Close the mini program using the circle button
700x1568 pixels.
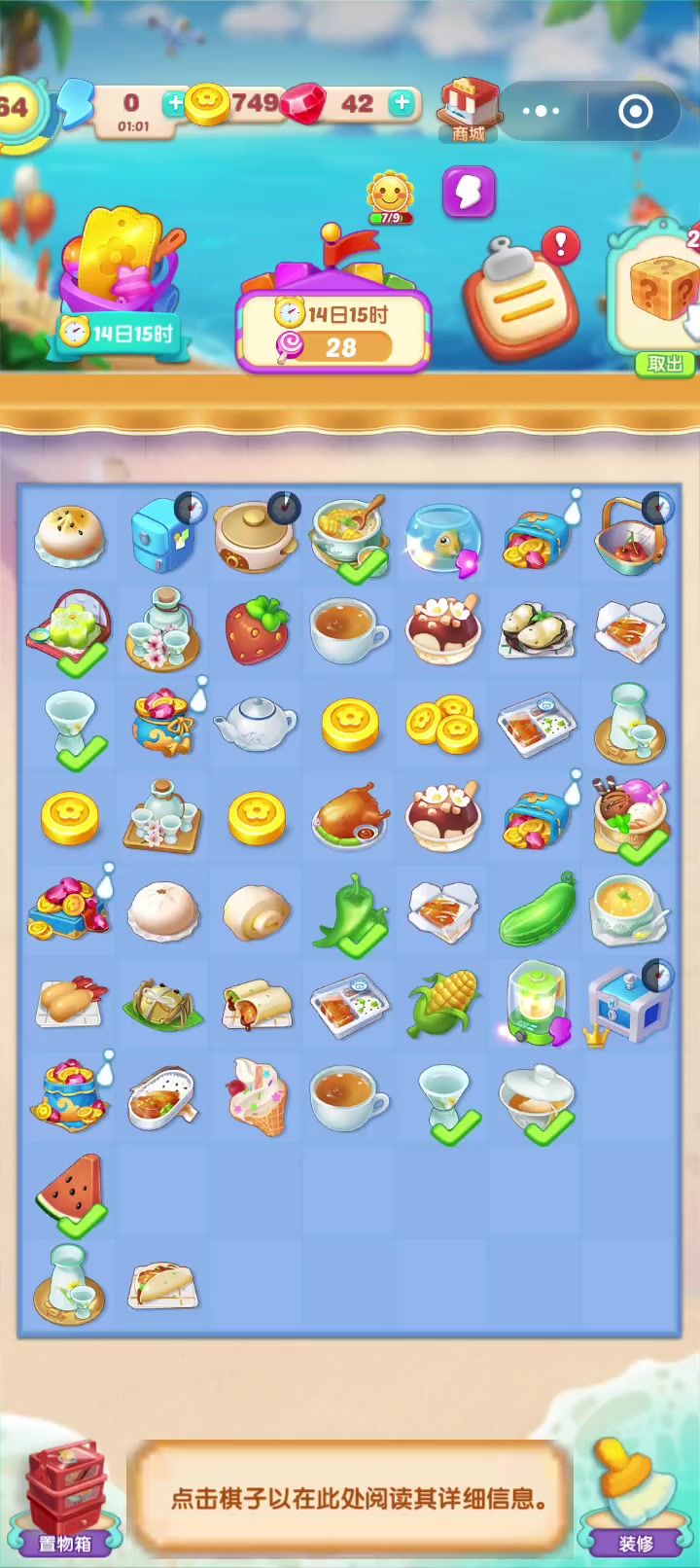coord(635,112)
